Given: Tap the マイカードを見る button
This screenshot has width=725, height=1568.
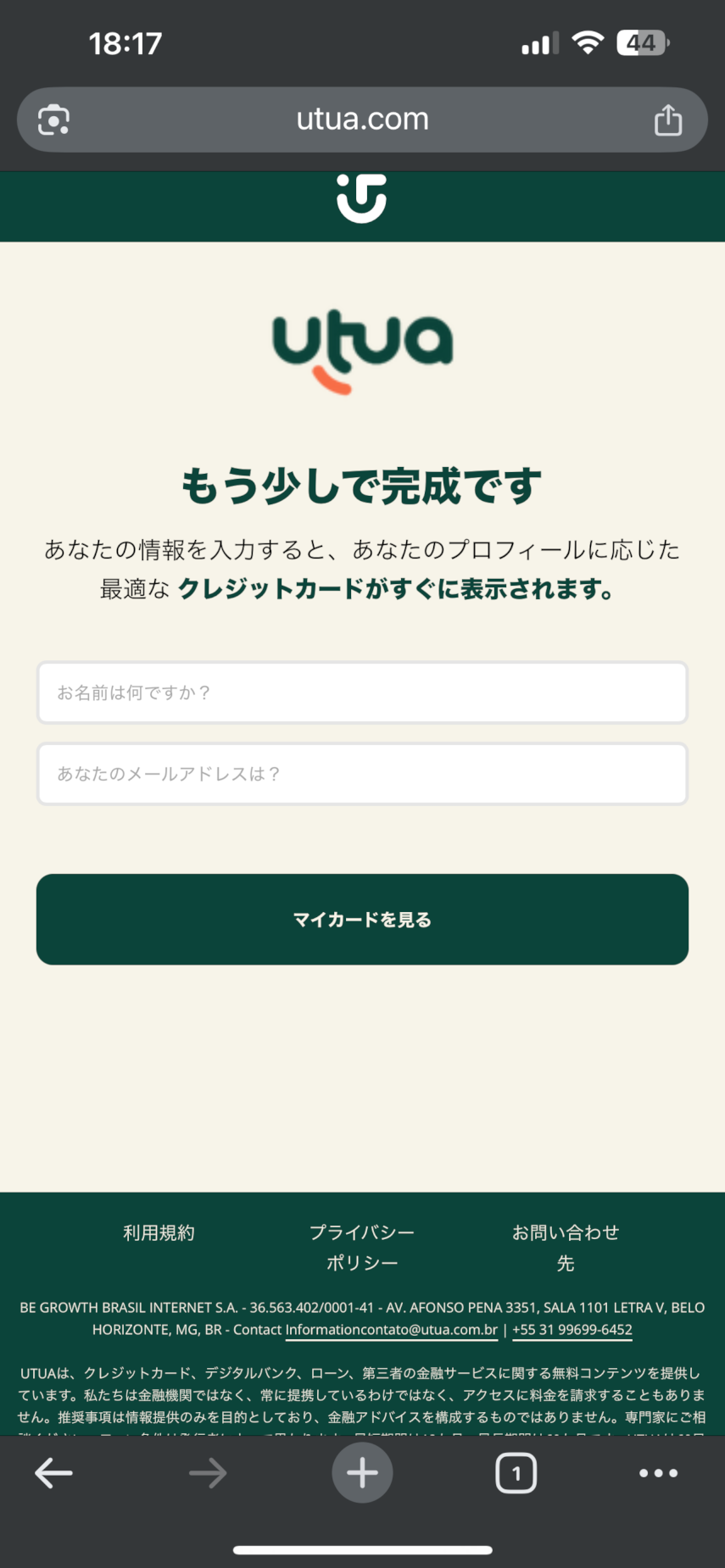Looking at the screenshot, I should pos(362,920).
